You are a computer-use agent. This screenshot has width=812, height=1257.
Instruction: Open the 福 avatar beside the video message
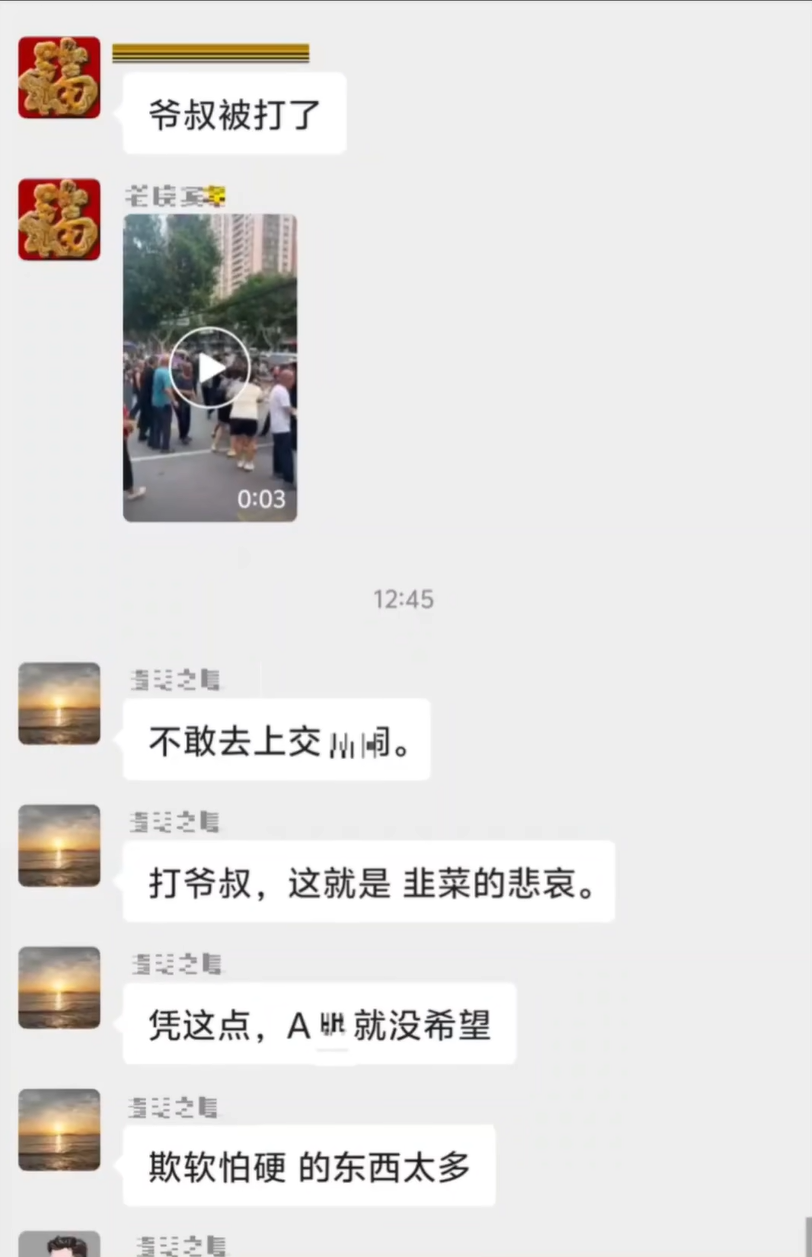click(59, 219)
